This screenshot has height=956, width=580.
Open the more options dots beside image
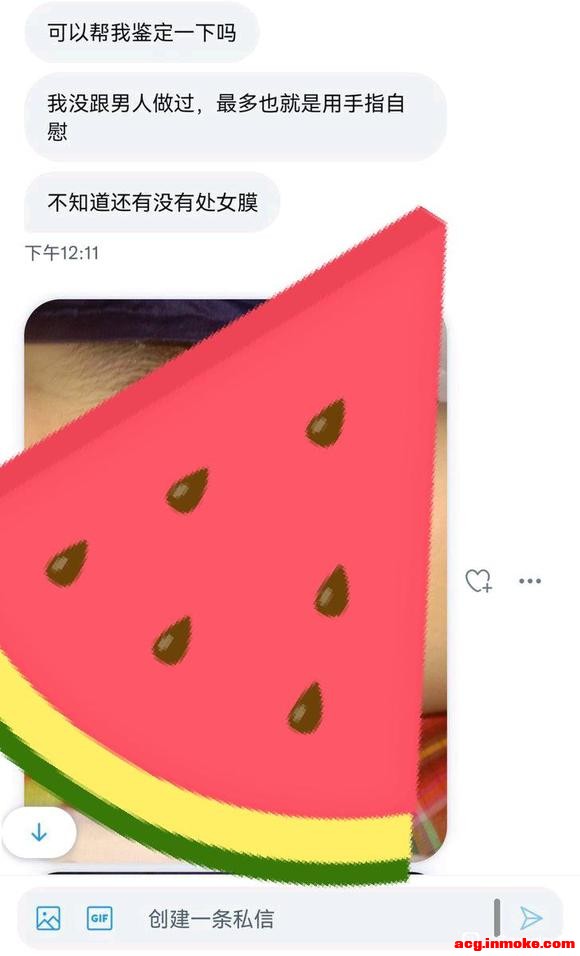coord(530,580)
